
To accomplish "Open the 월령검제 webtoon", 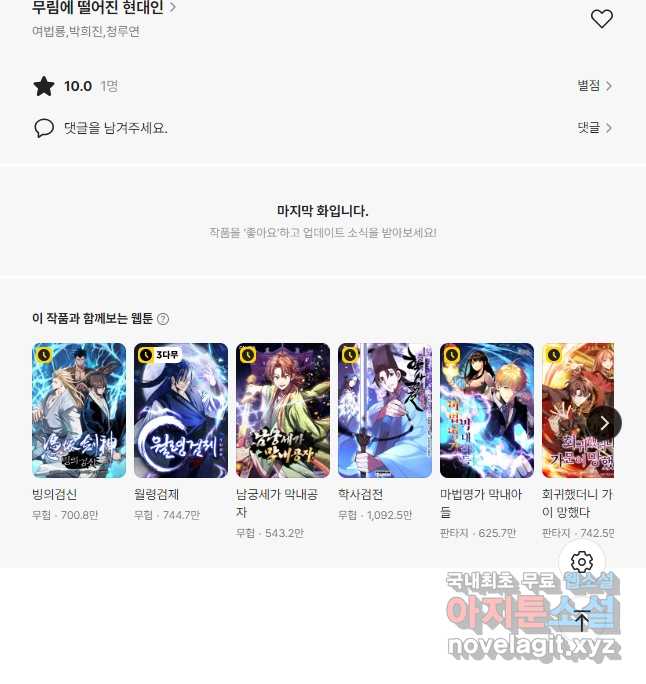I will pos(181,410).
